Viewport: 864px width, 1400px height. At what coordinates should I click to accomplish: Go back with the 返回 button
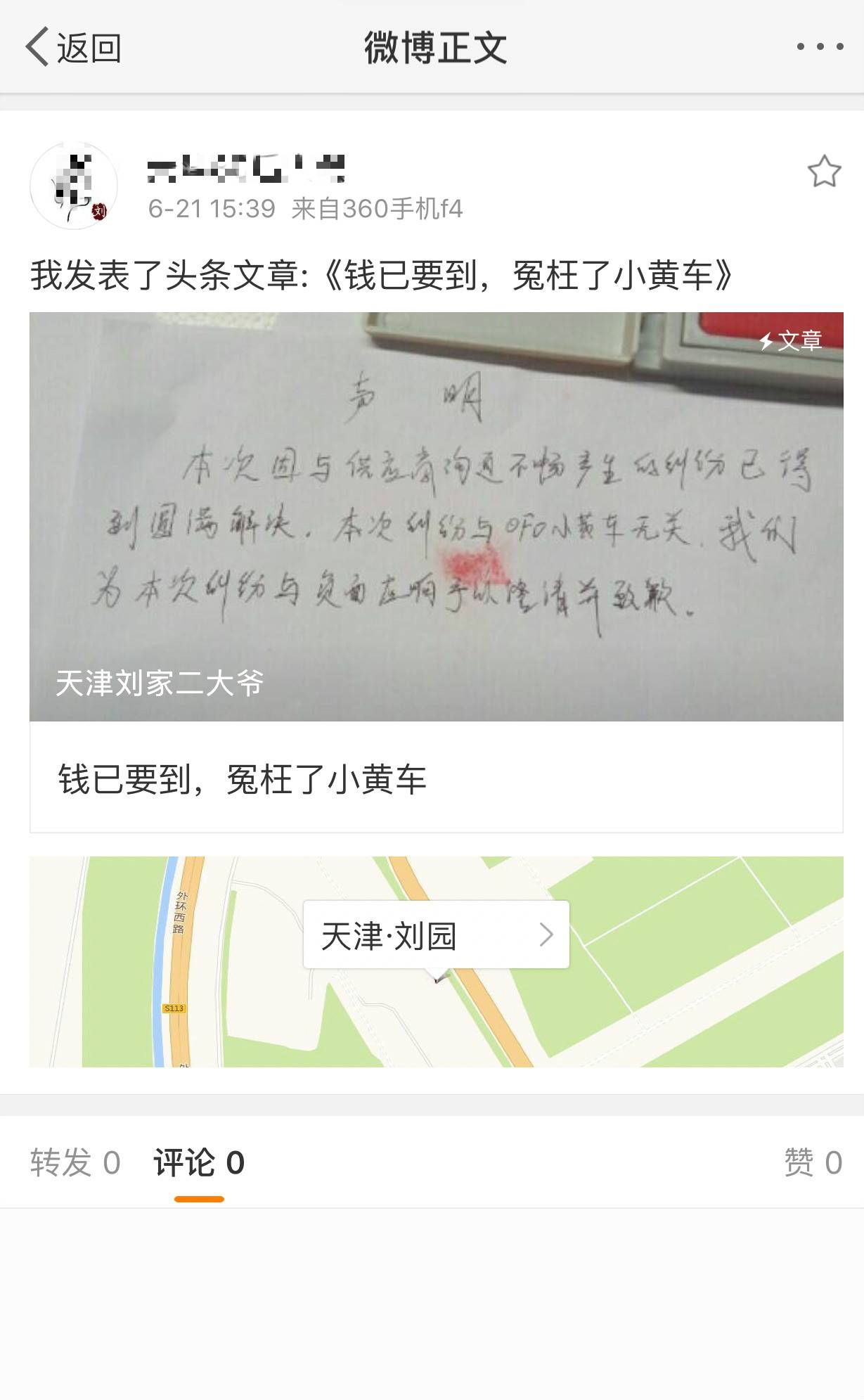click(x=73, y=48)
